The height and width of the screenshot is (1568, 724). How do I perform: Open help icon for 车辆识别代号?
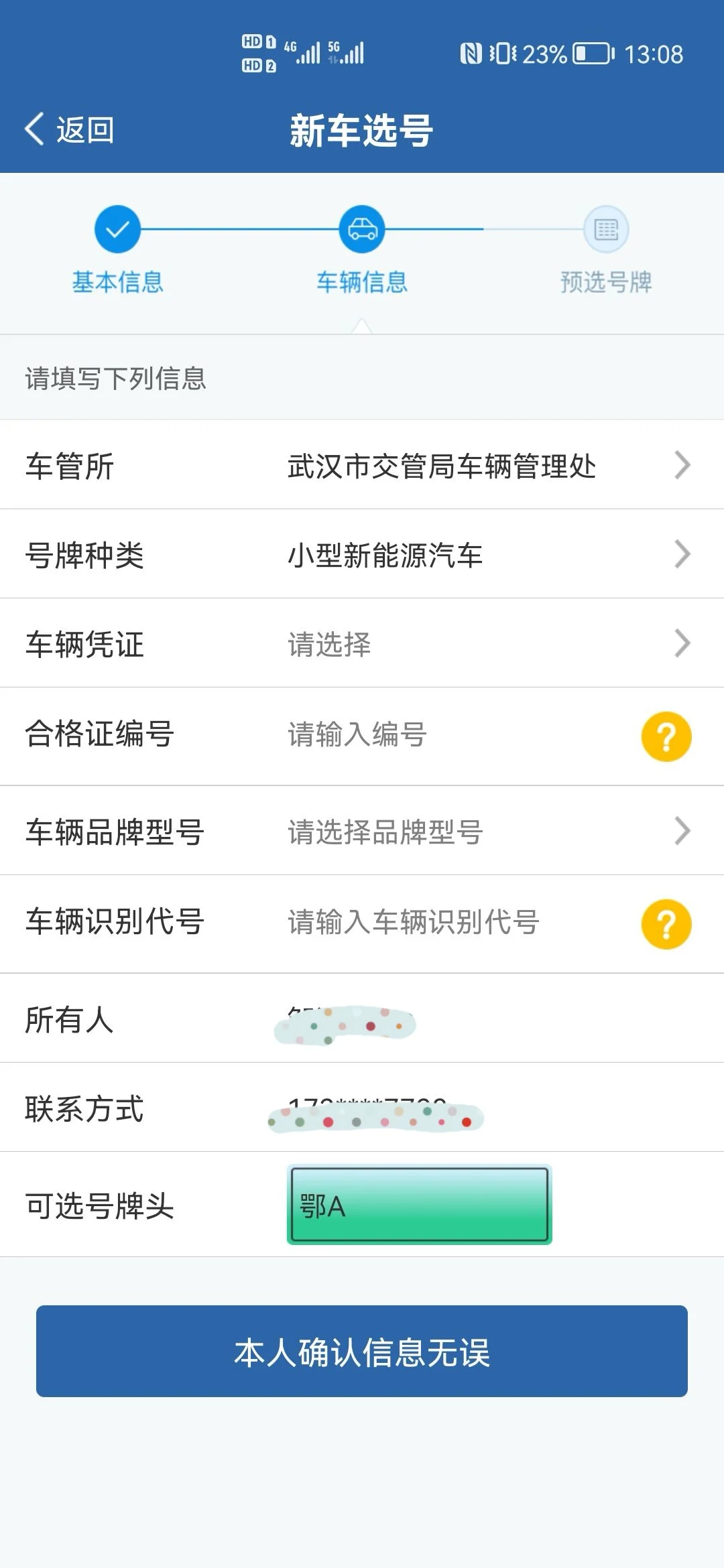tap(666, 924)
